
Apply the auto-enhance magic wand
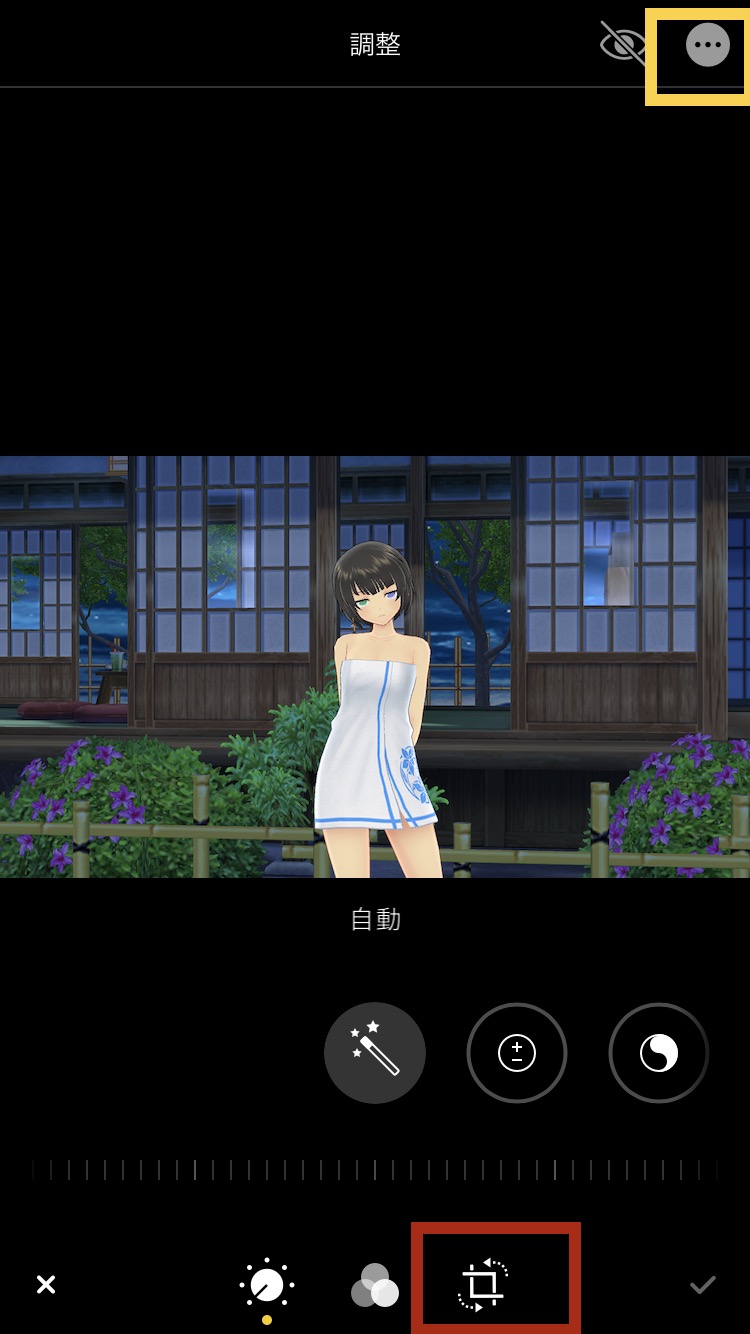(x=375, y=1053)
